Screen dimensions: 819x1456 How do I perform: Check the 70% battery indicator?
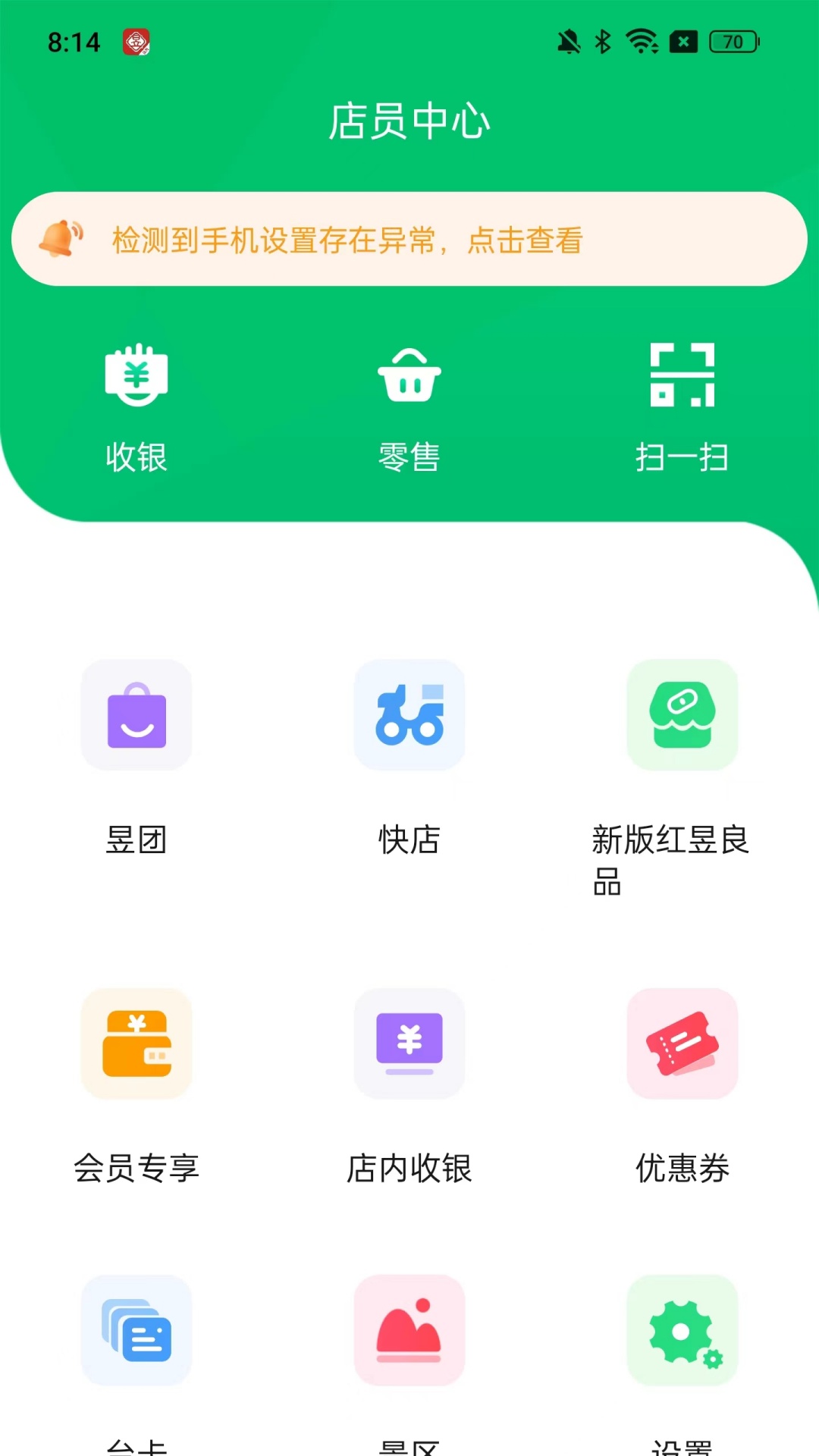(730, 42)
